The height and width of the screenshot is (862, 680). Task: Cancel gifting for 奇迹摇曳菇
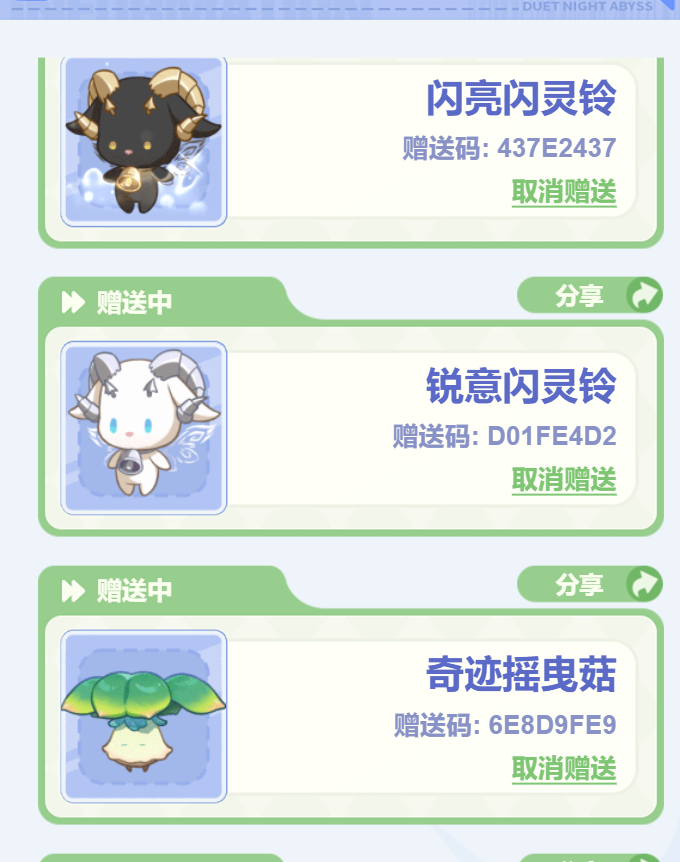tap(564, 769)
